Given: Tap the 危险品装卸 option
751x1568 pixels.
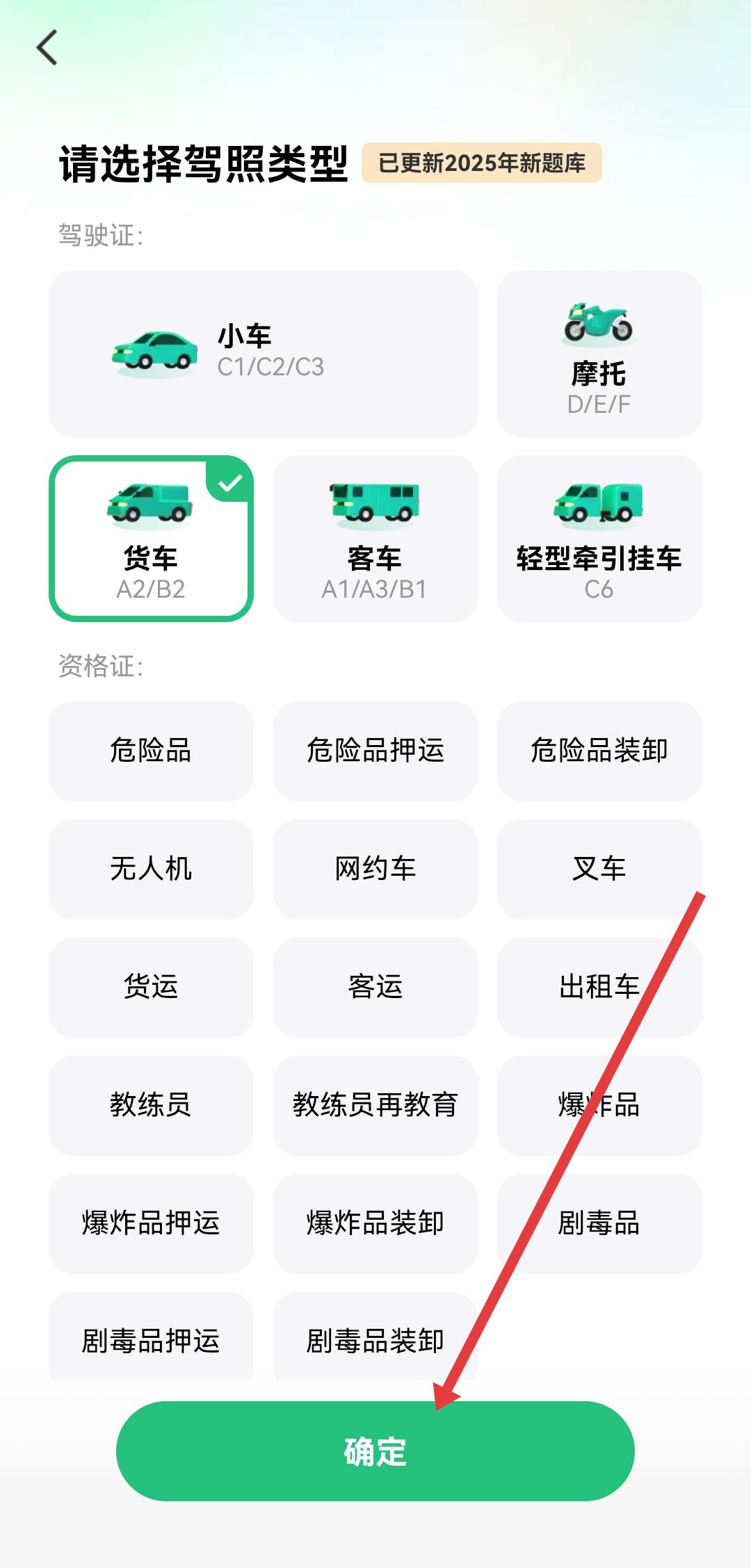Looking at the screenshot, I should pyautogui.click(x=599, y=751).
